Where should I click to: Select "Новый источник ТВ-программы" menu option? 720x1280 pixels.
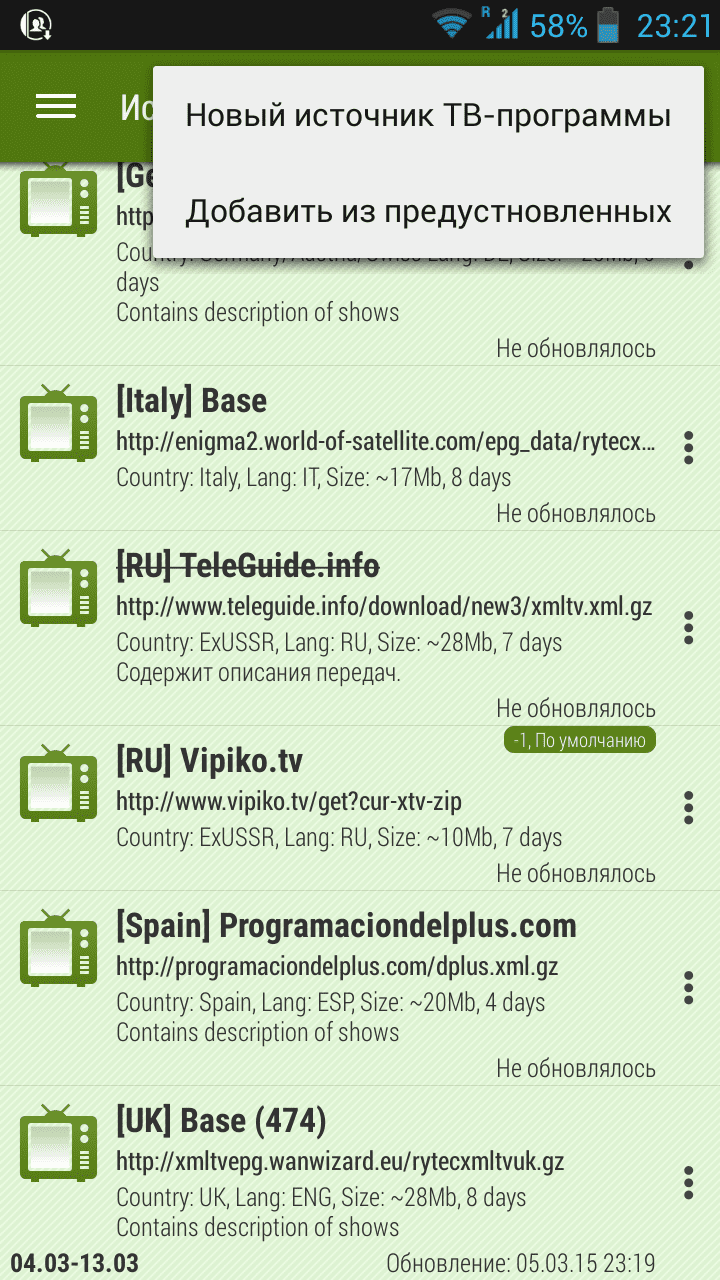(x=428, y=116)
